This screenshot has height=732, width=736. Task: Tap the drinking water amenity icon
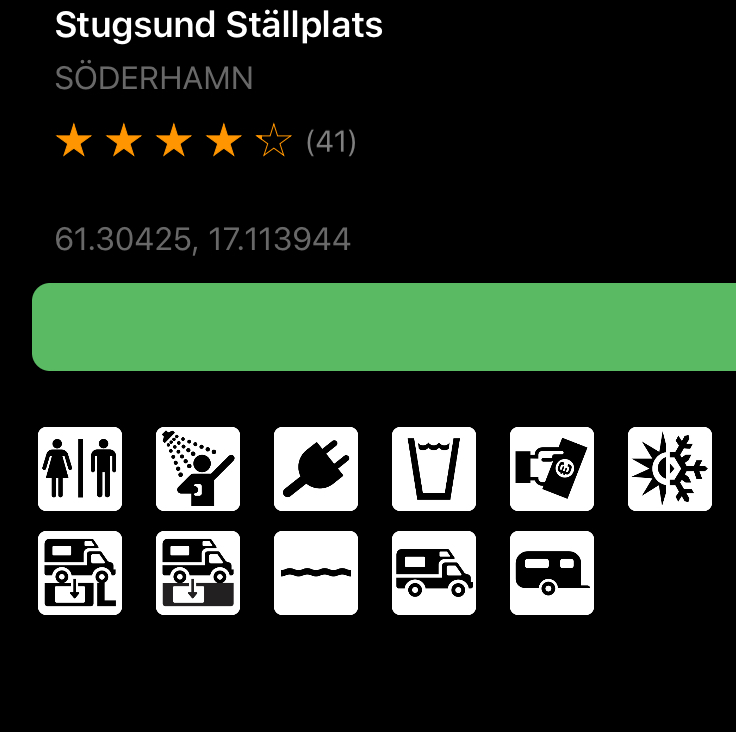[434, 469]
